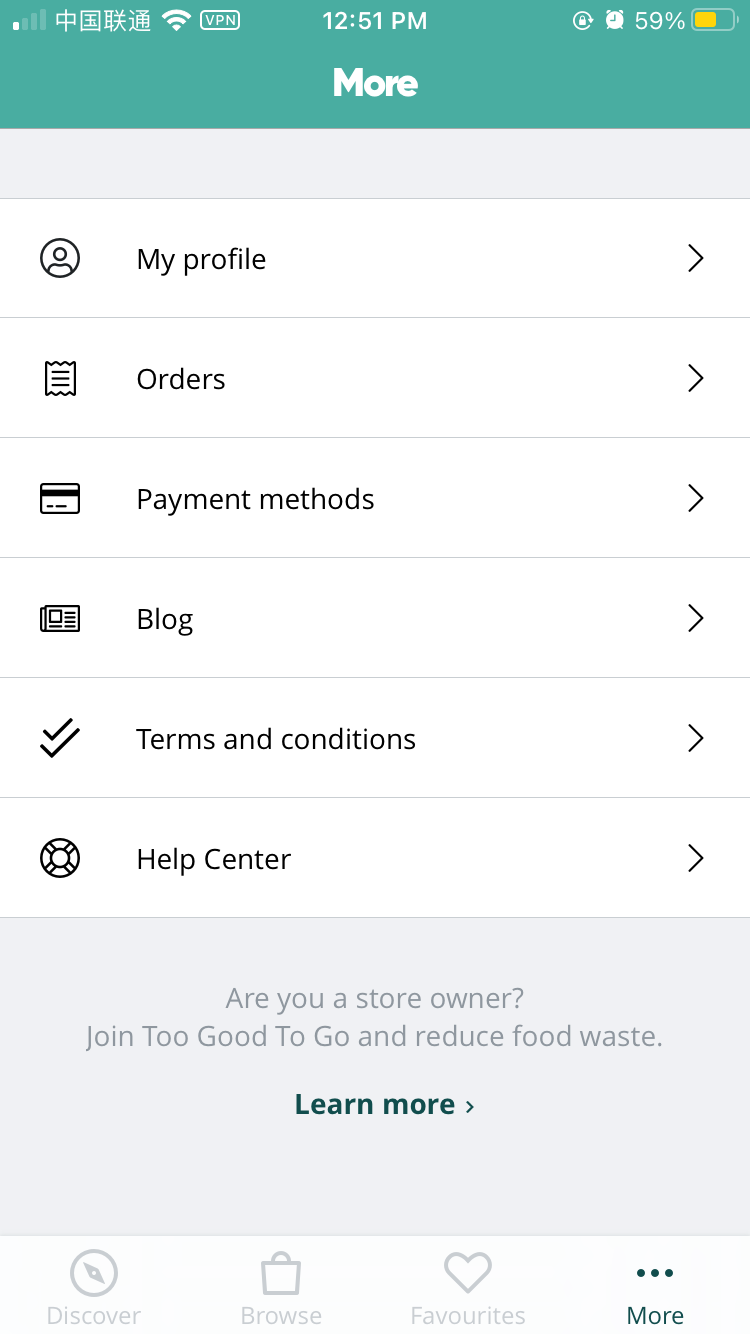Switch to the Discover tab

[x=94, y=1288]
